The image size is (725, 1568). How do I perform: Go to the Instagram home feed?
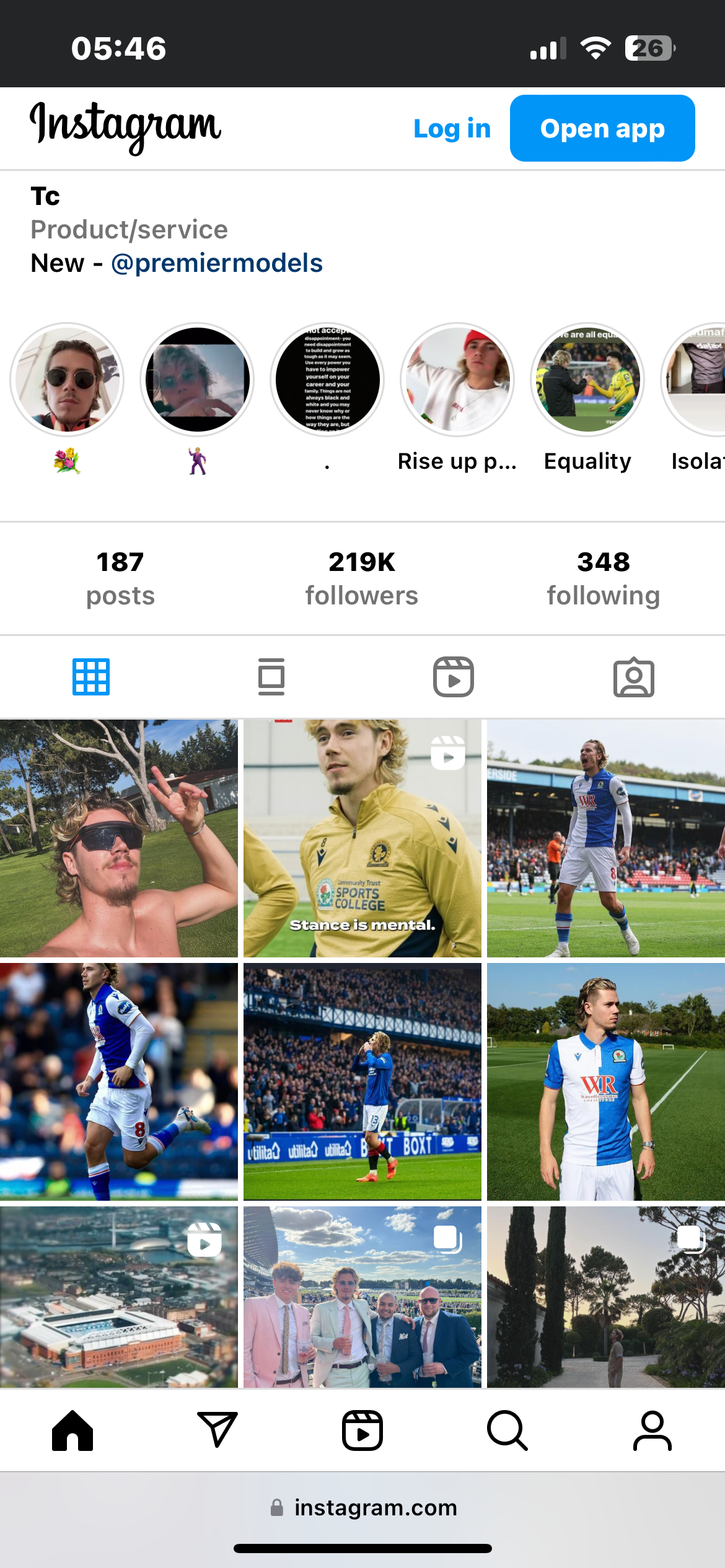point(72,1431)
